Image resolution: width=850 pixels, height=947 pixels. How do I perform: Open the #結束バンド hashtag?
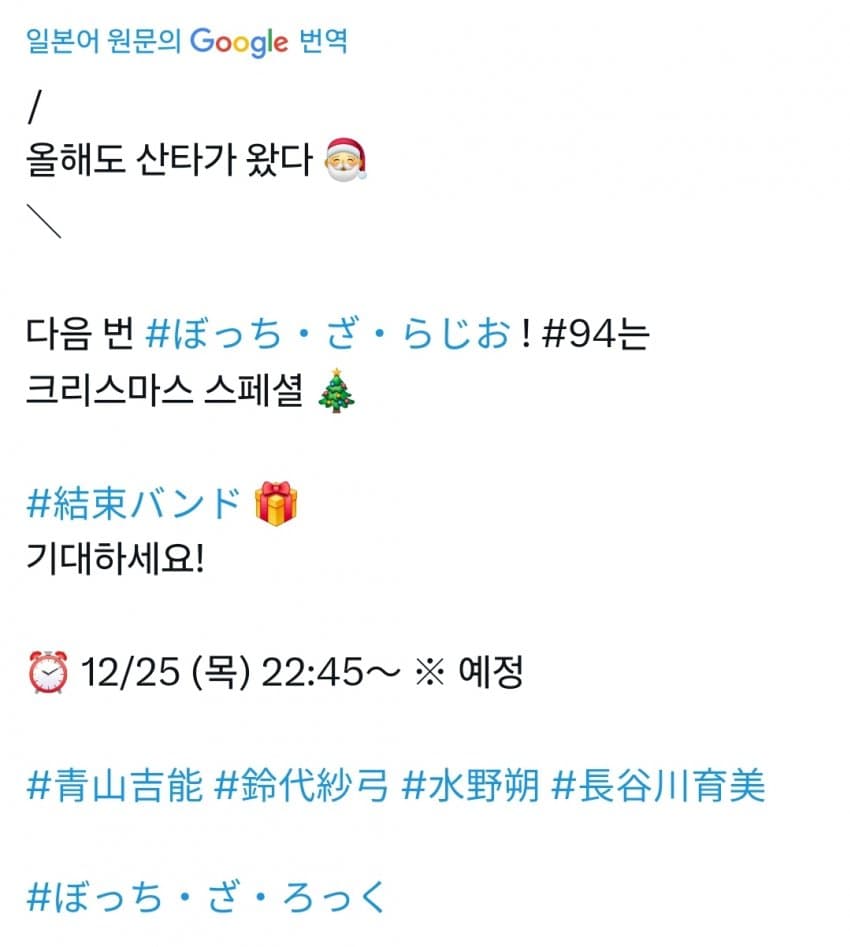point(134,503)
